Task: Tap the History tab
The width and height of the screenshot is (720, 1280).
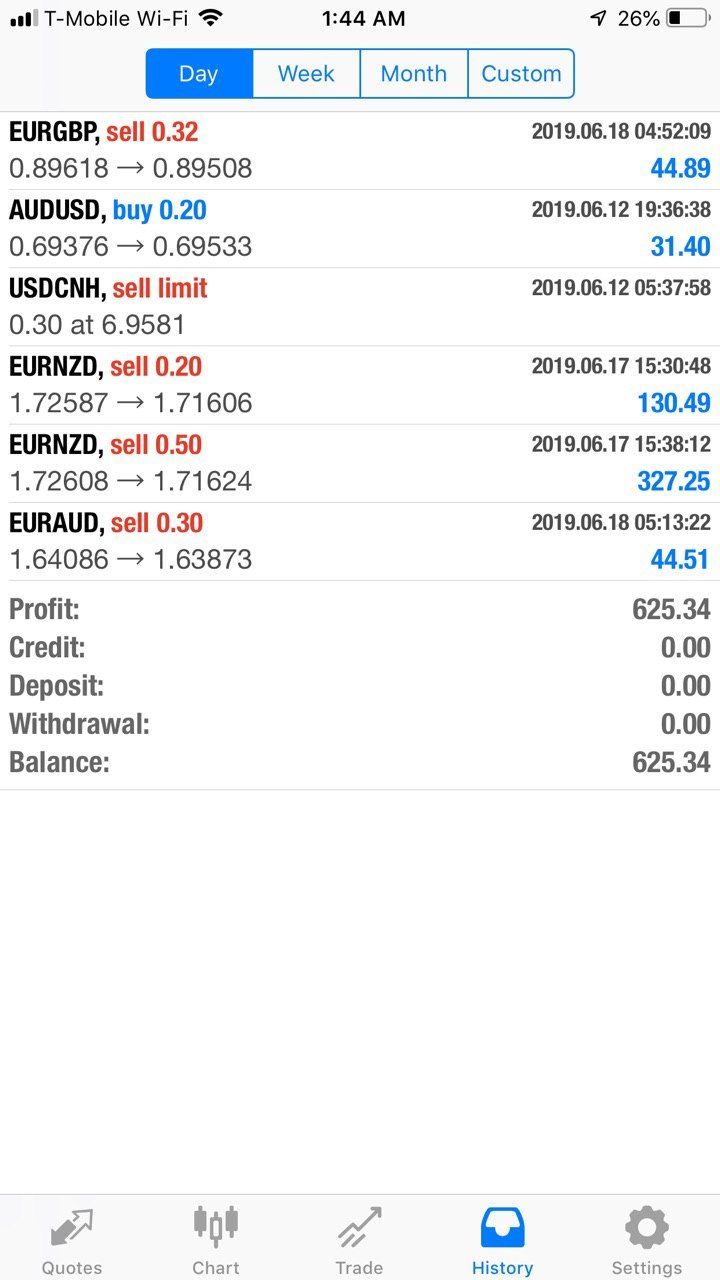Action: pos(503,1240)
